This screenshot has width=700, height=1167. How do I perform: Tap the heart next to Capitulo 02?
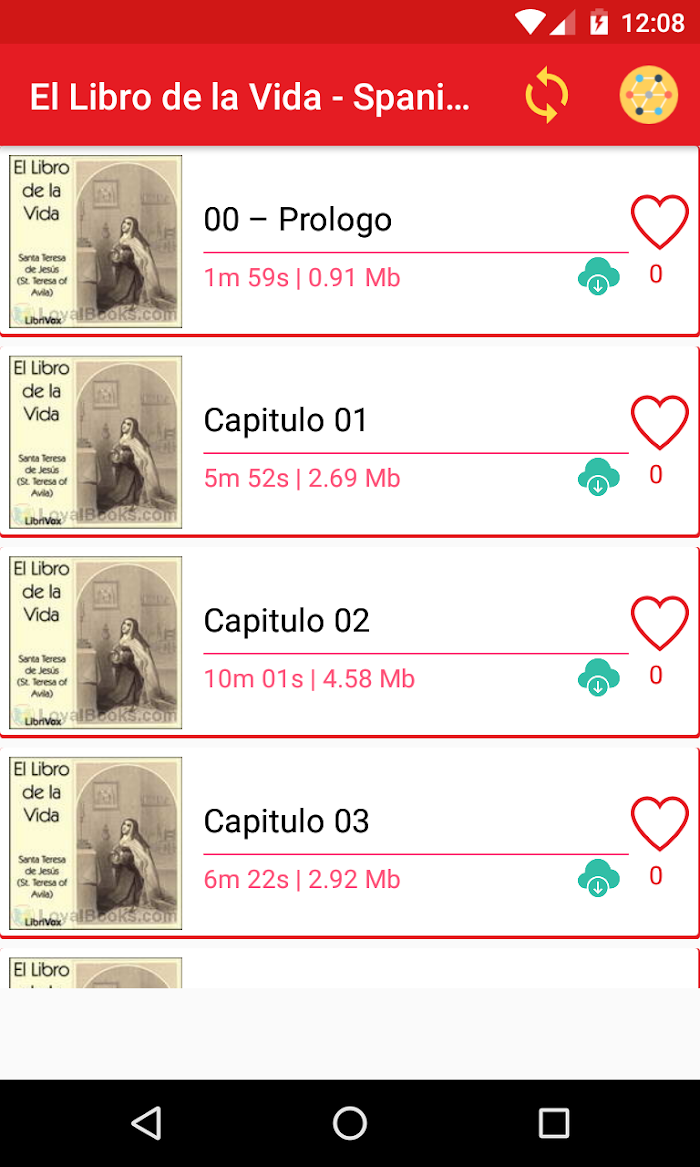click(659, 623)
